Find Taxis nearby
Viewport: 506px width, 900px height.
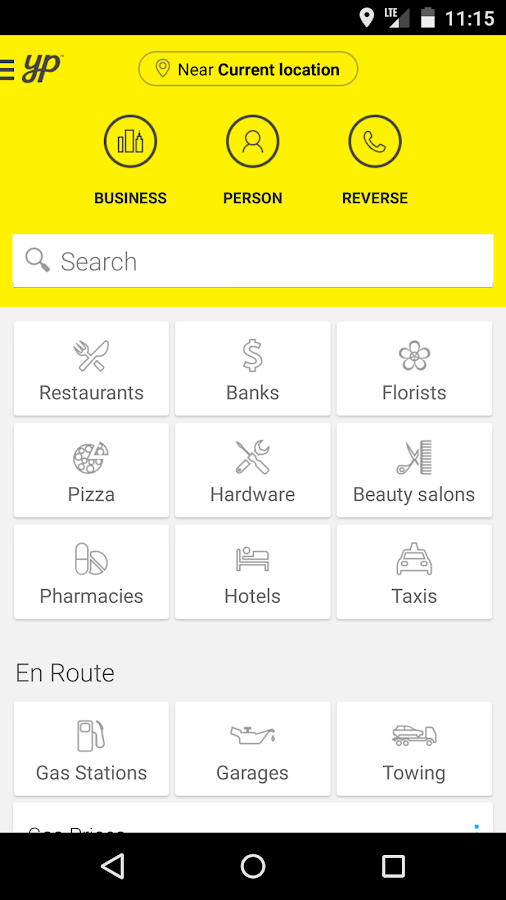tap(414, 572)
